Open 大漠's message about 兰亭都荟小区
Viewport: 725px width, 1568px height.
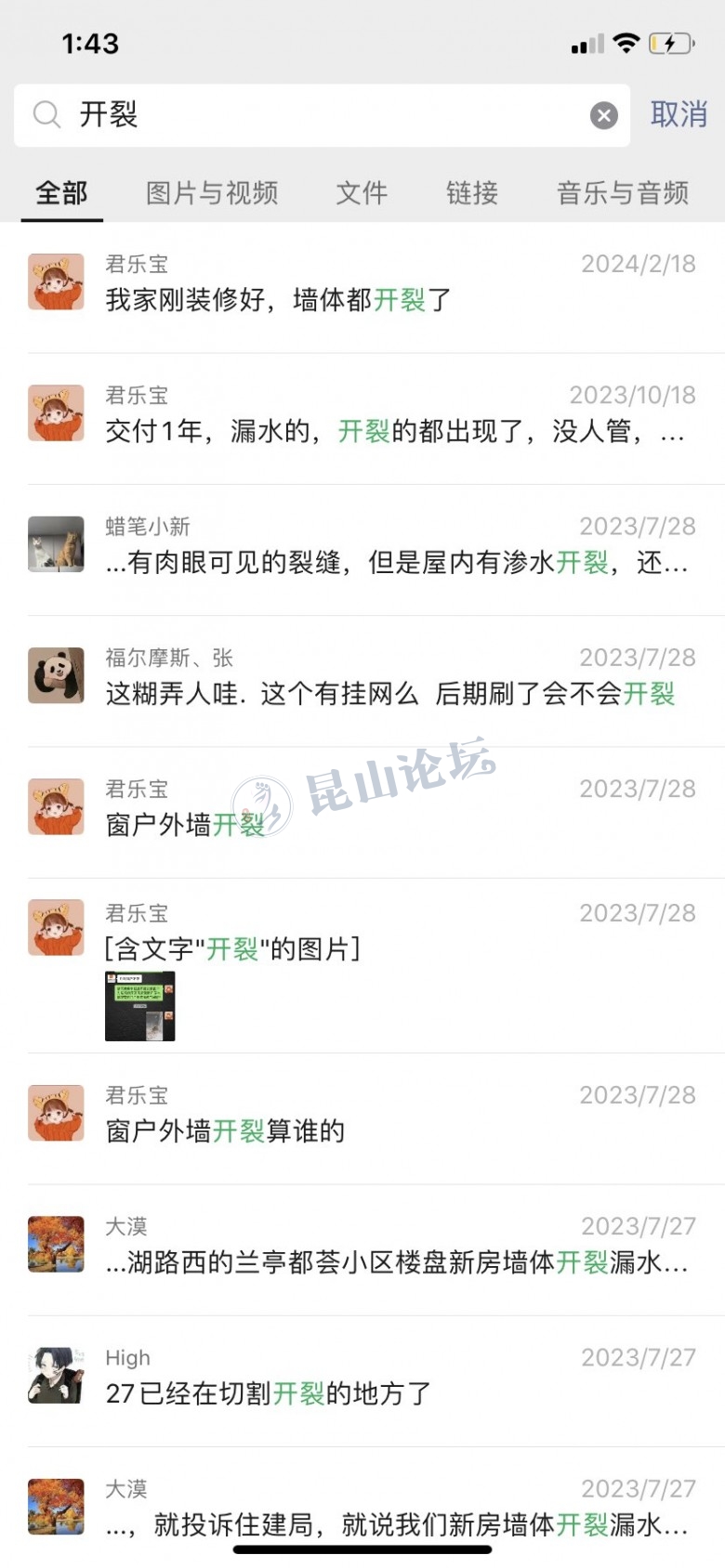pos(372,1248)
